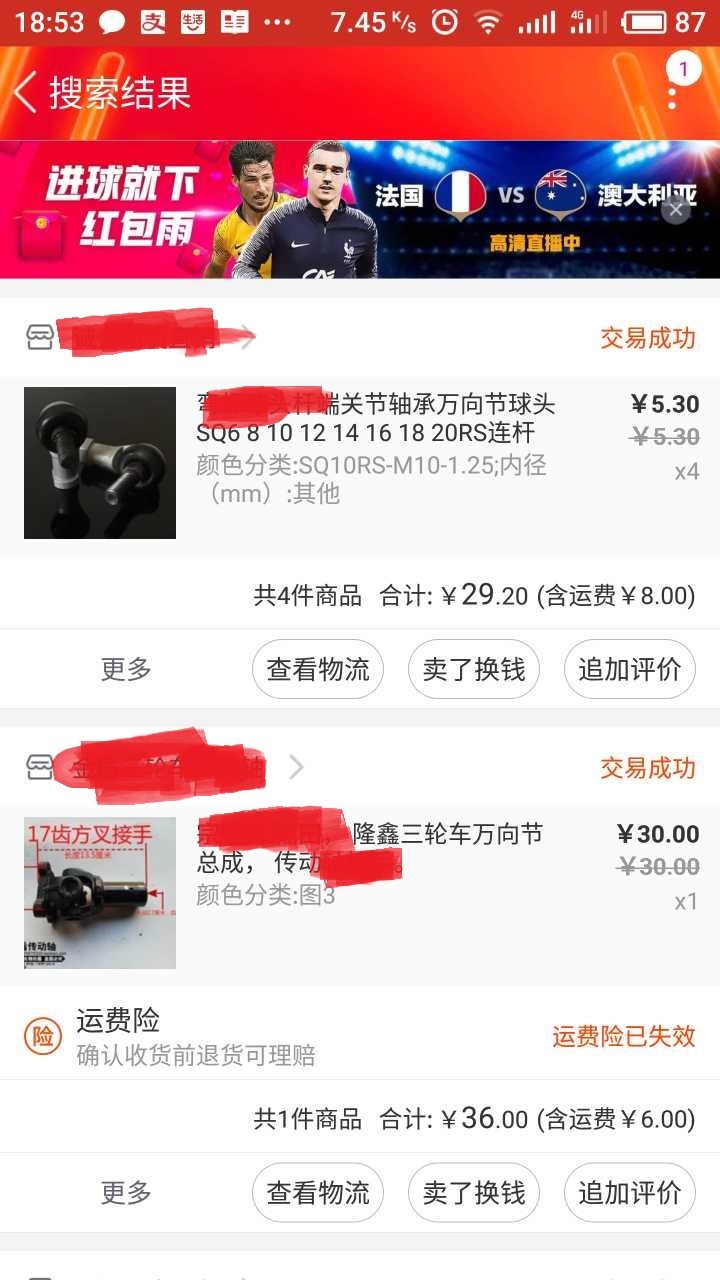Go back from search results
This screenshot has width=720, height=1280.
point(26,94)
